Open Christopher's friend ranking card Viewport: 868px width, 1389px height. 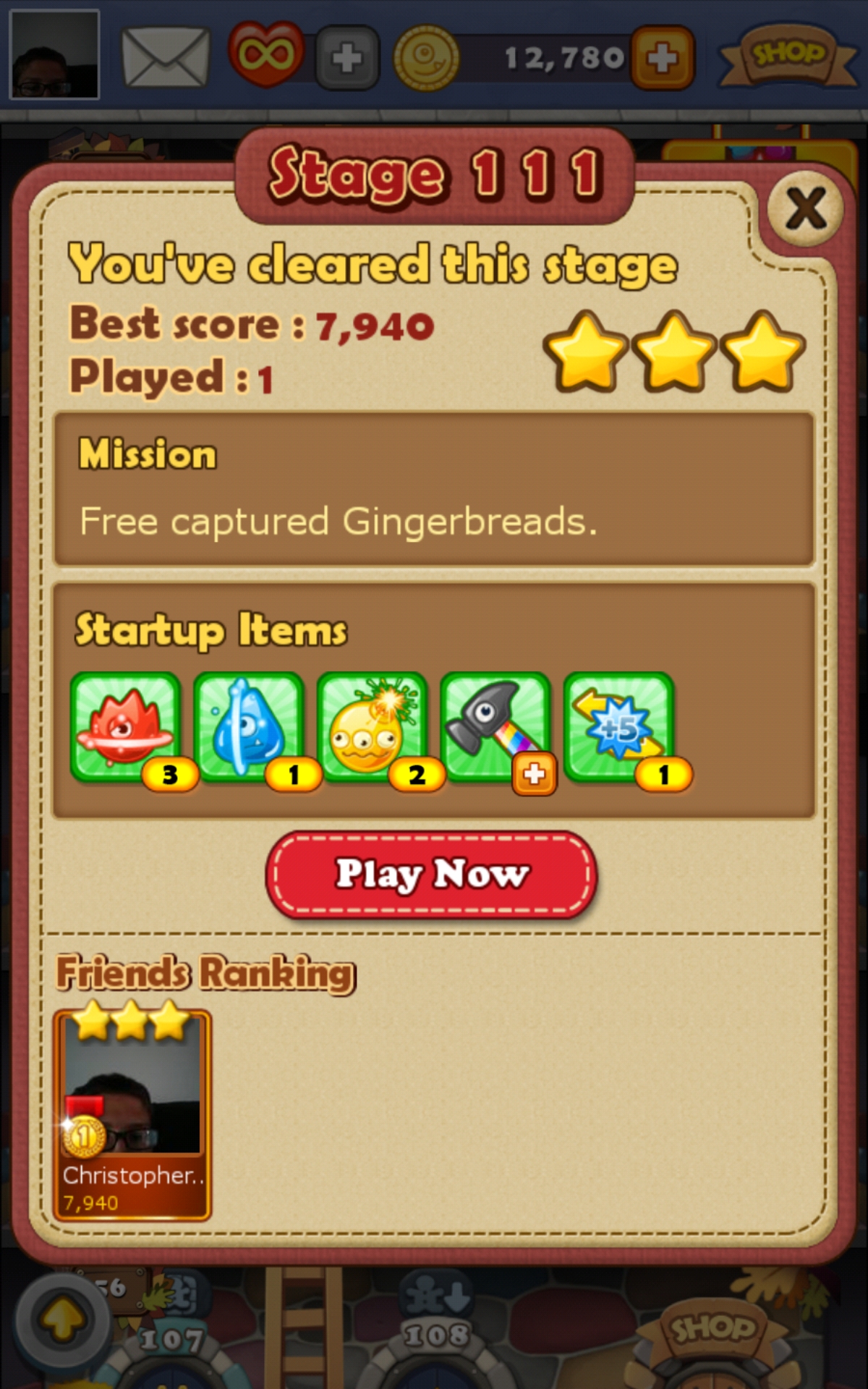coord(132,1114)
